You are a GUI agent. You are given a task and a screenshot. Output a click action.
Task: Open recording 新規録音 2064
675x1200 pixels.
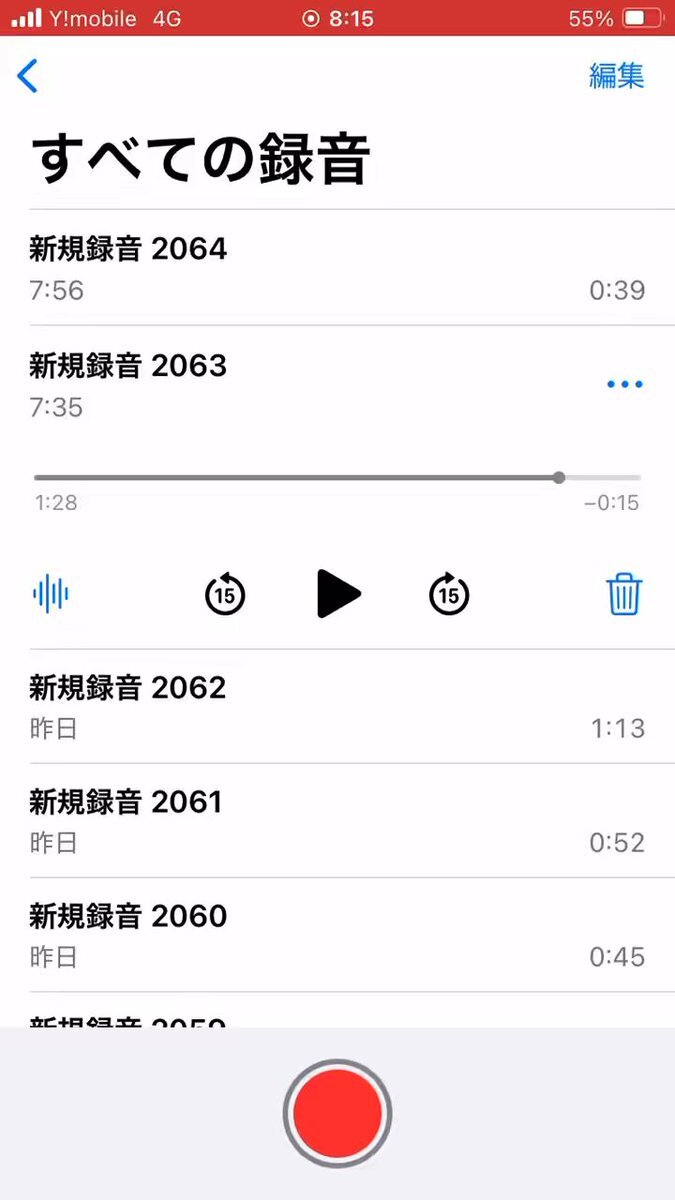click(x=337, y=268)
